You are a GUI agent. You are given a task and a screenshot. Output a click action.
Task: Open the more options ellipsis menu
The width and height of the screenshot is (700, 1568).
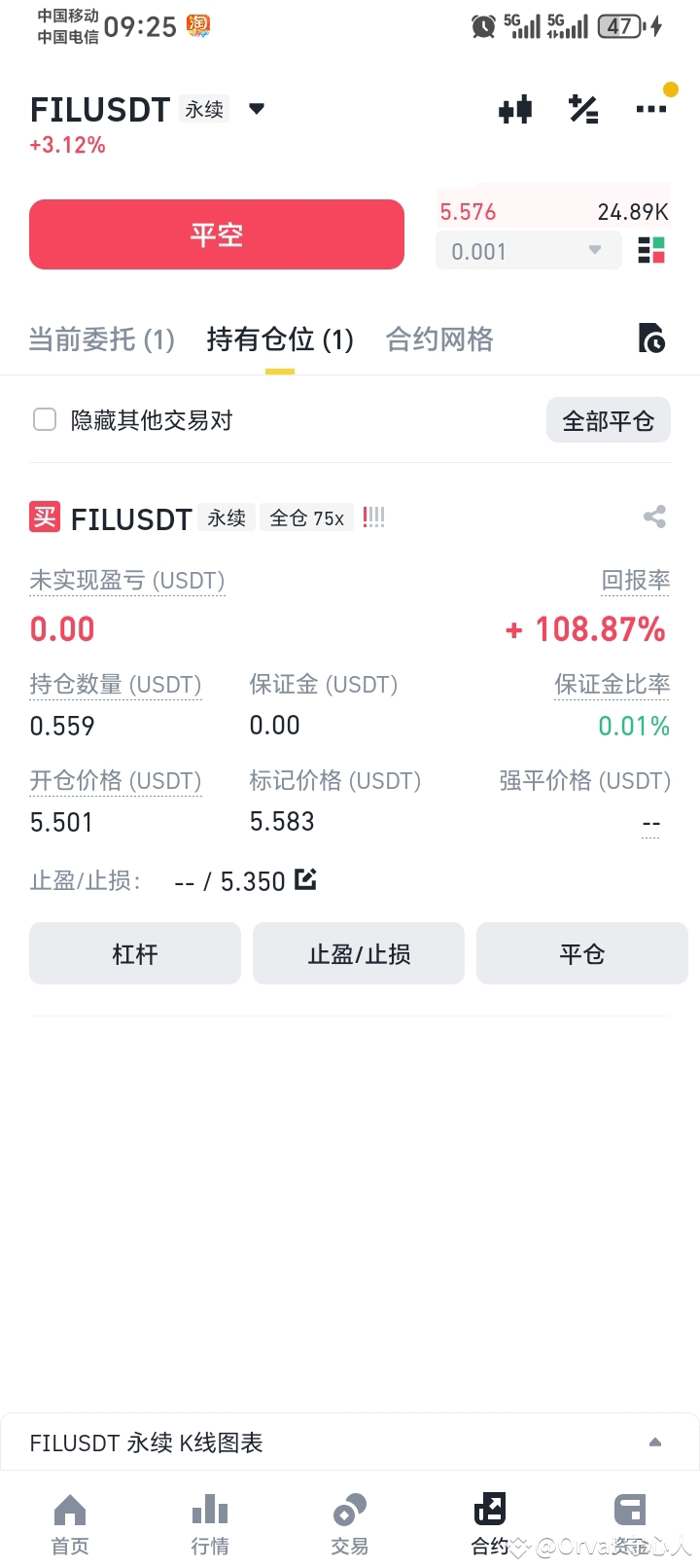point(651,109)
